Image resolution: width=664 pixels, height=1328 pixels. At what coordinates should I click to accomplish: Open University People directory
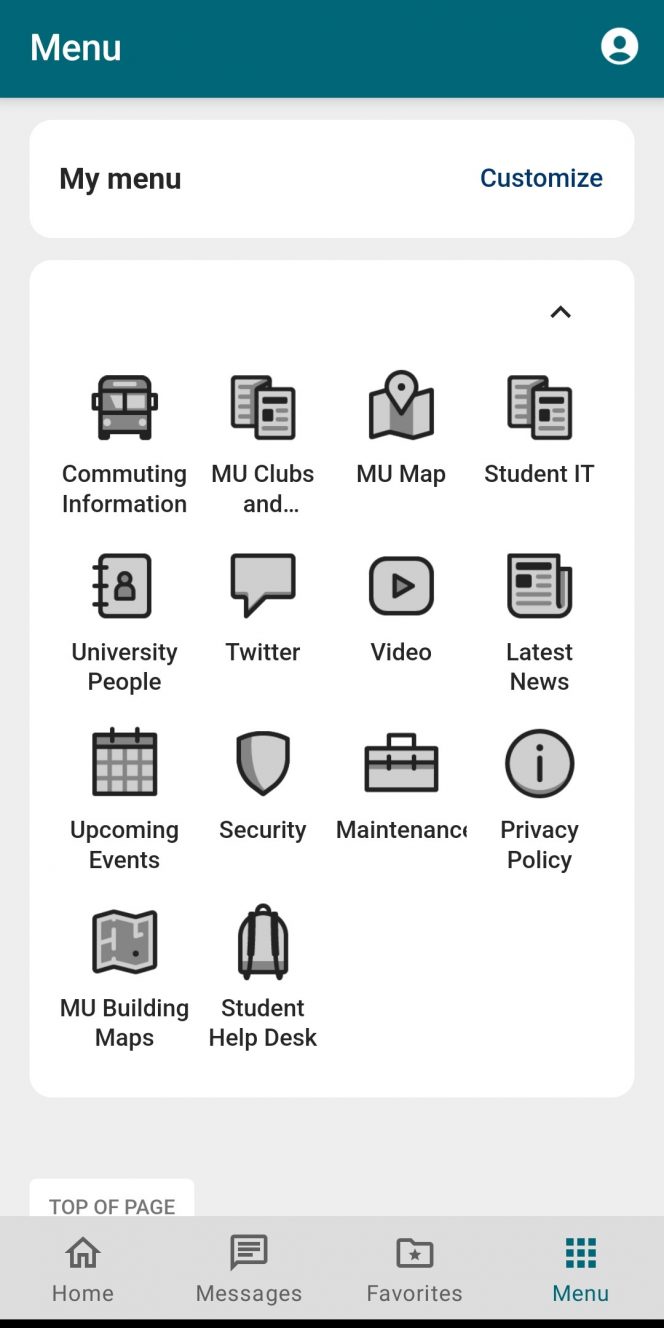pos(124,622)
